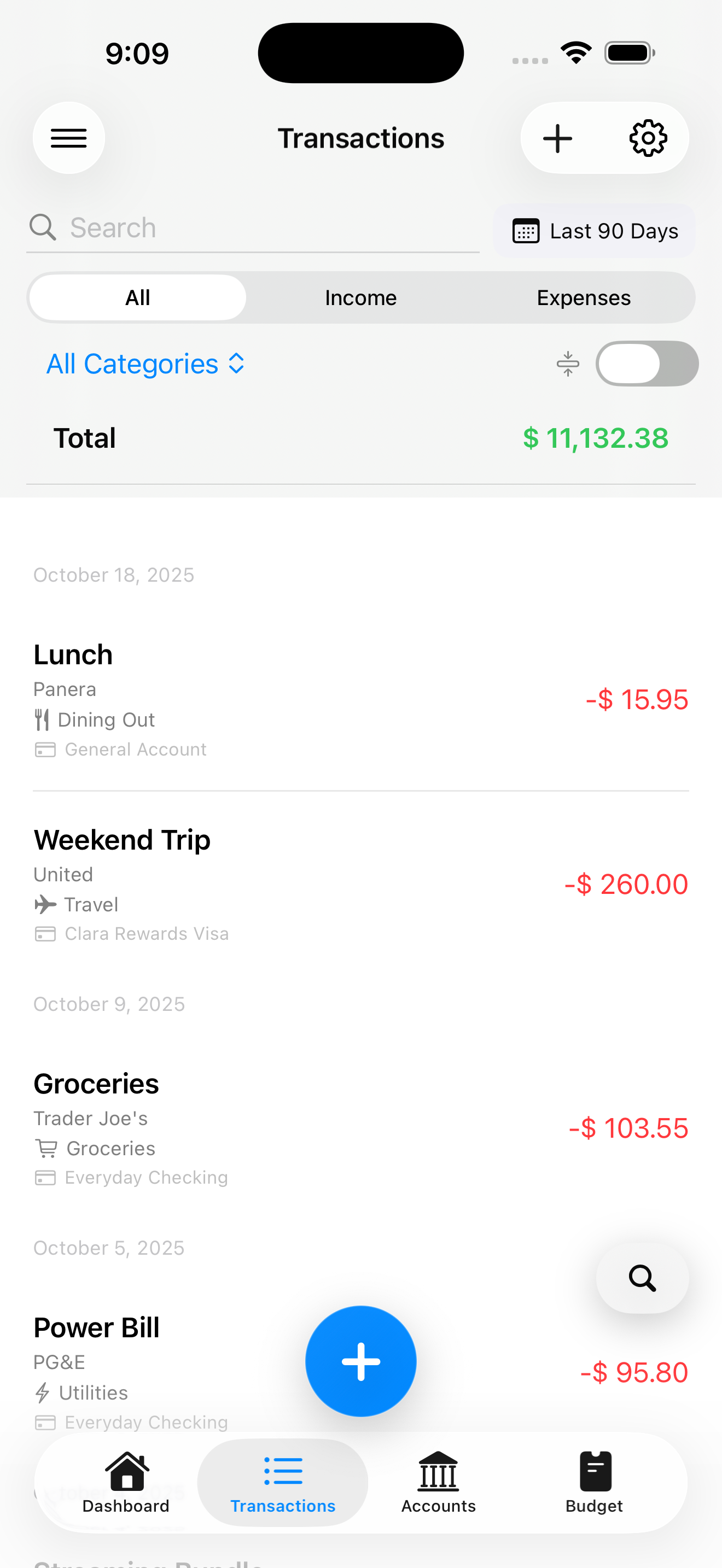
Task: Select the Dining Out category icon on Lunch
Action: pyautogui.click(x=42, y=719)
